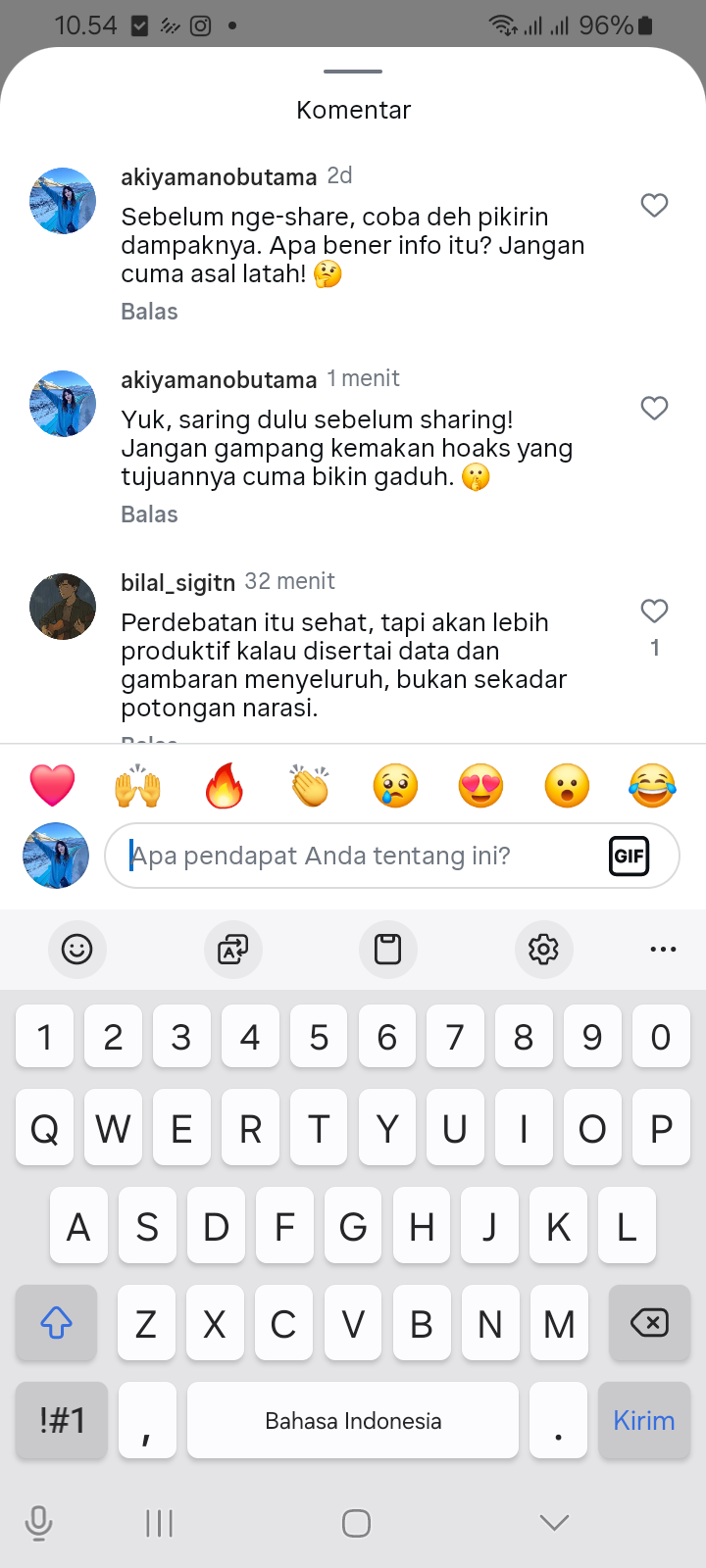Insert the red heart emoji
Viewport: 706px width, 1568px height.
tap(53, 786)
